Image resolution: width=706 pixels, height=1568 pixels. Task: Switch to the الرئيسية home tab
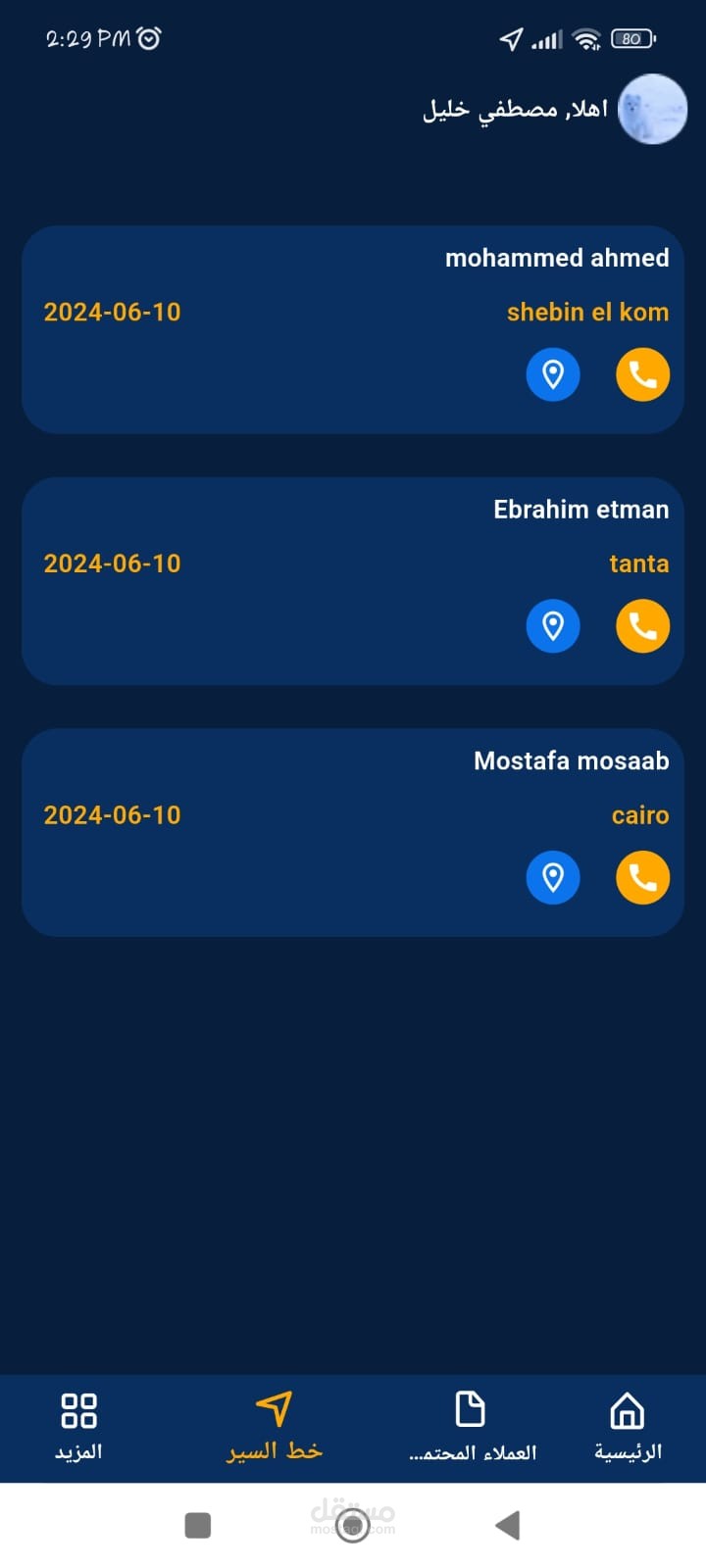click(x=628, y=1427)
